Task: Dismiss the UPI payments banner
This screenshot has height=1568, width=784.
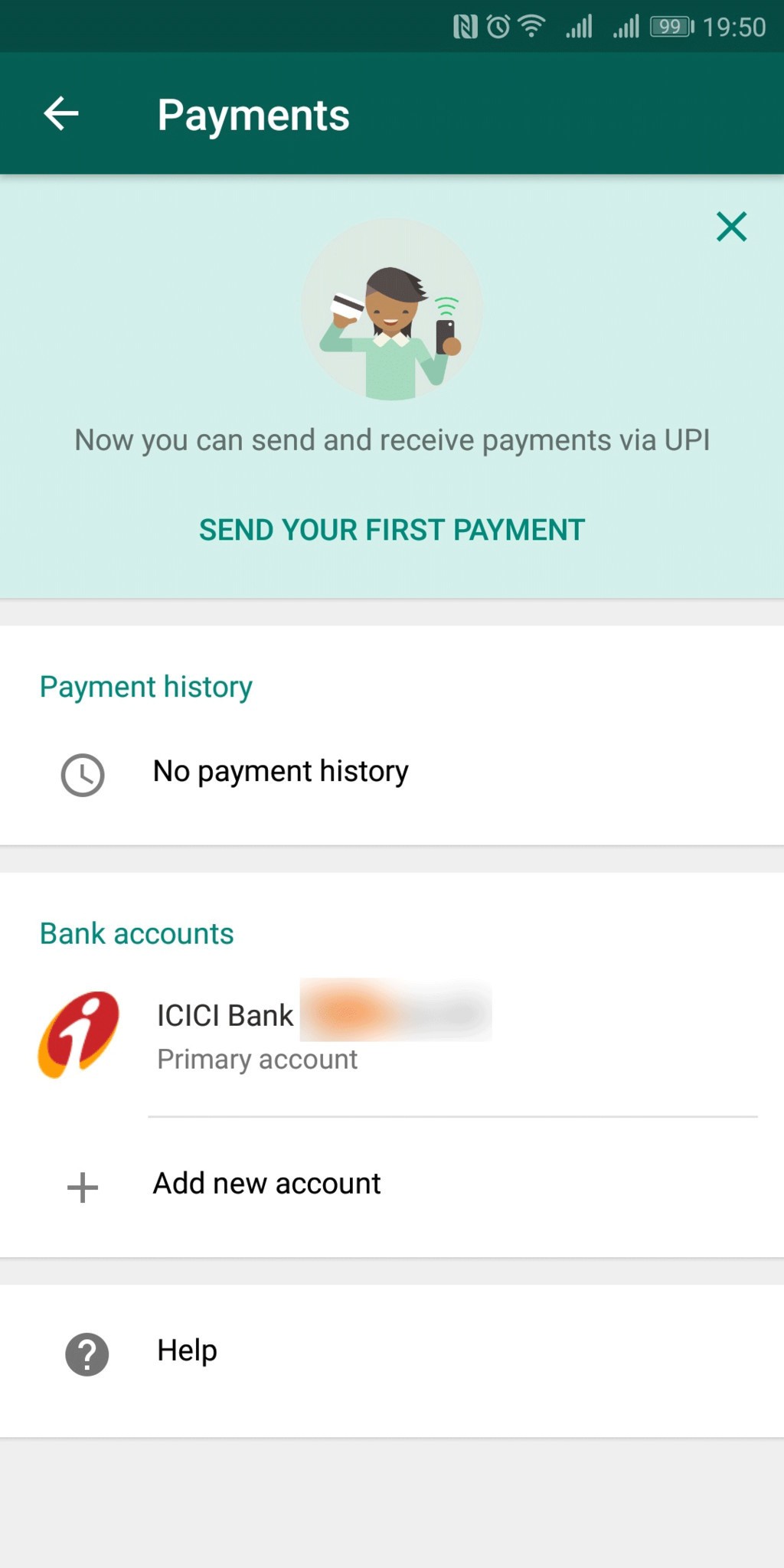Action: point(731,227)
